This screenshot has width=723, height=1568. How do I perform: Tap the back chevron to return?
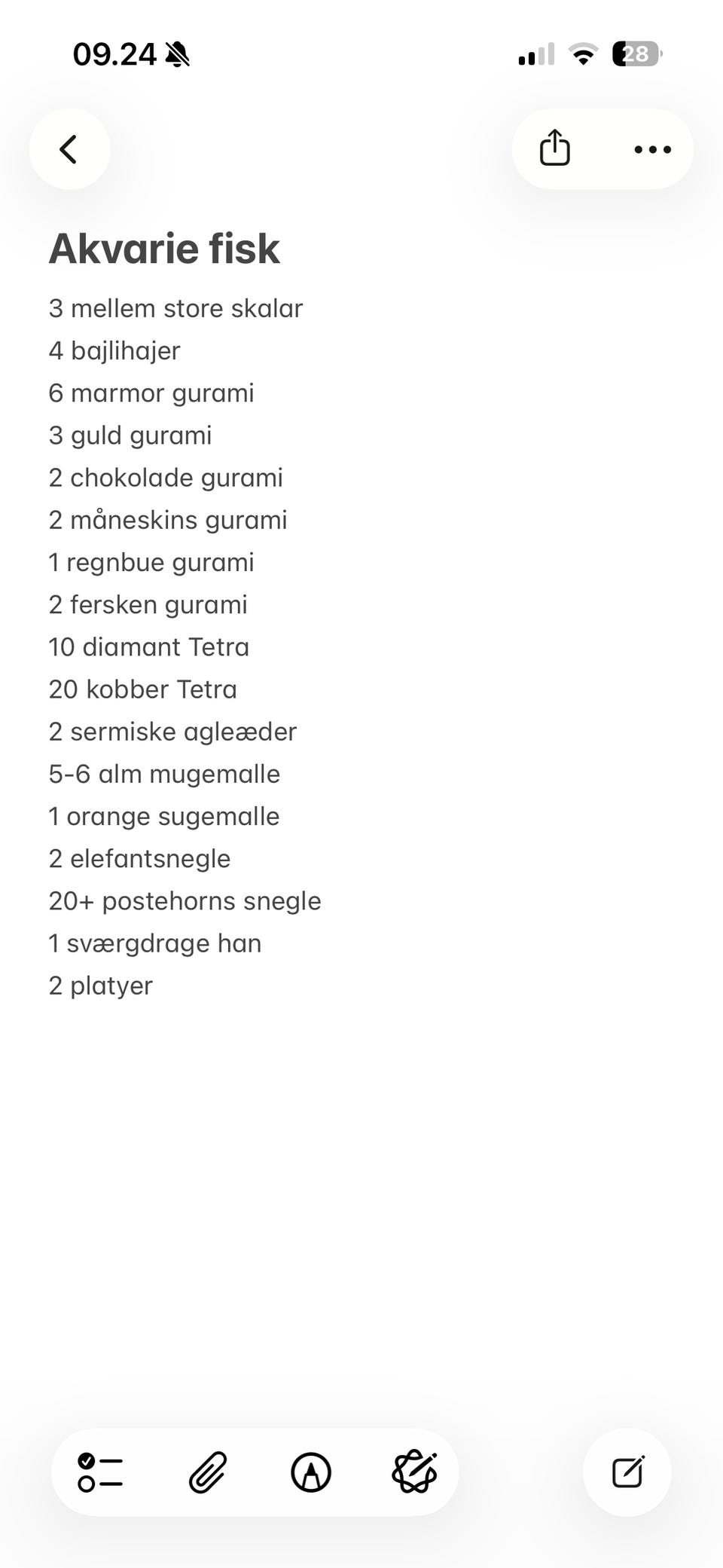(69, 148)
